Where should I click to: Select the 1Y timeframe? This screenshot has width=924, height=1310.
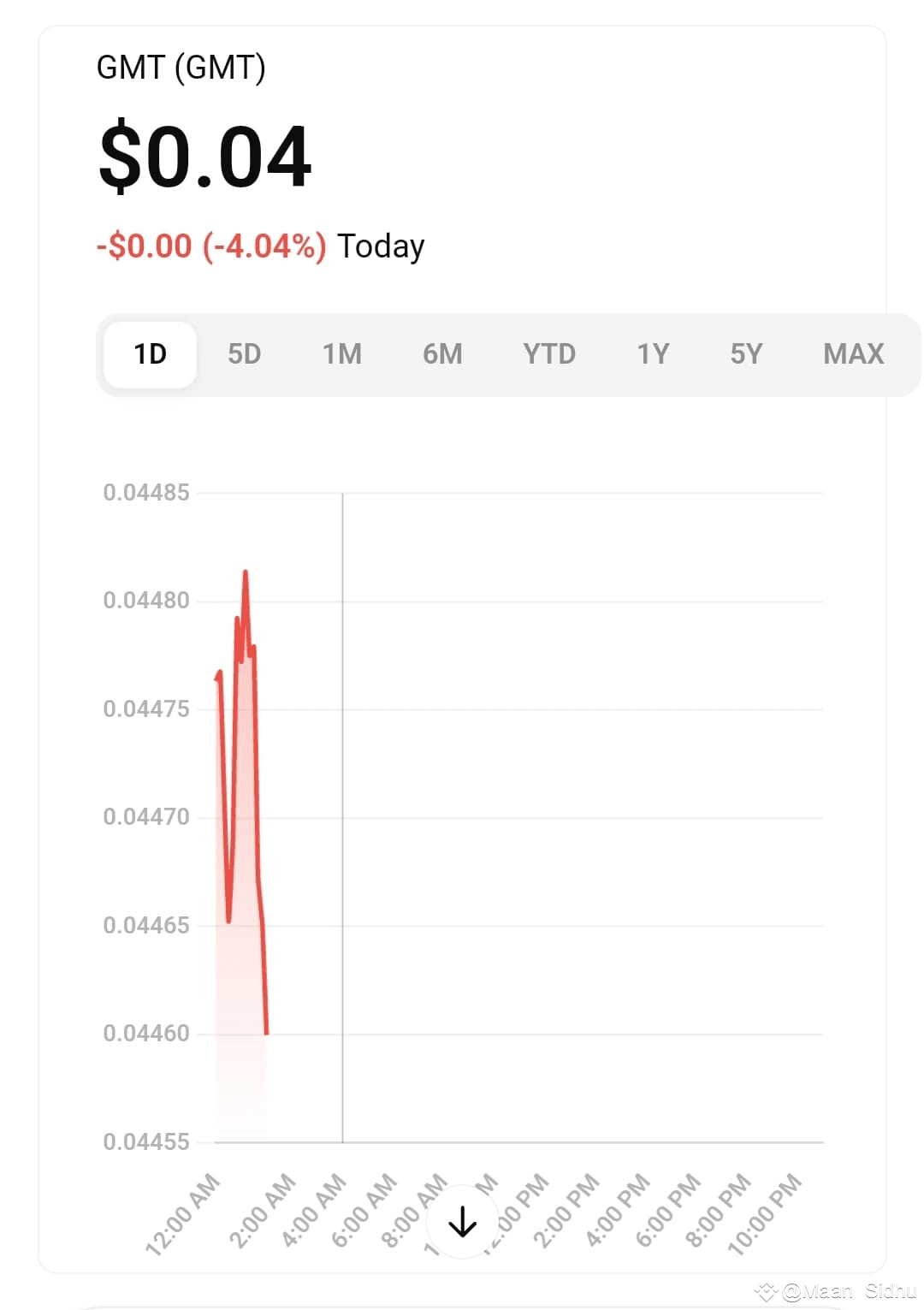coord(652,353)
